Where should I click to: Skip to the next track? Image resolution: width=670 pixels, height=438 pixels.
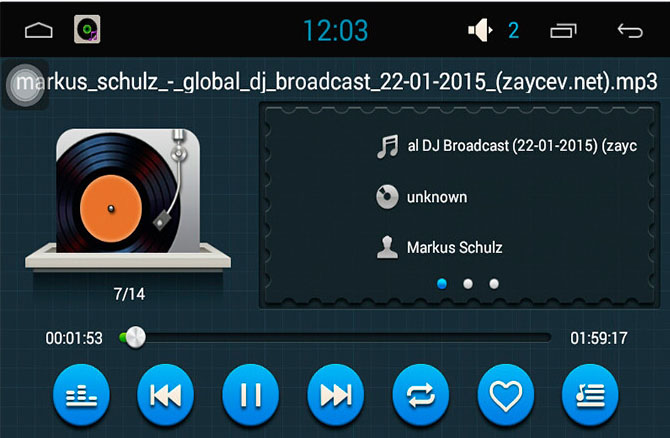tap(335, 394)
